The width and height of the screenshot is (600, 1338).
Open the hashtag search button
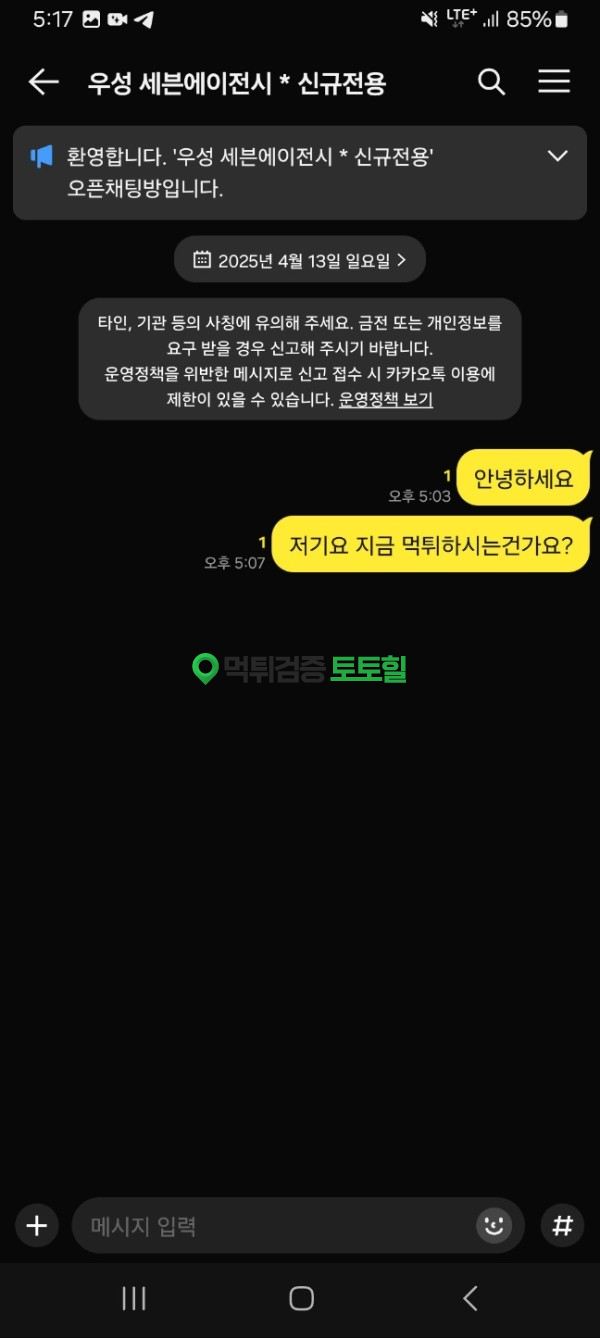tap(562, 1225)
